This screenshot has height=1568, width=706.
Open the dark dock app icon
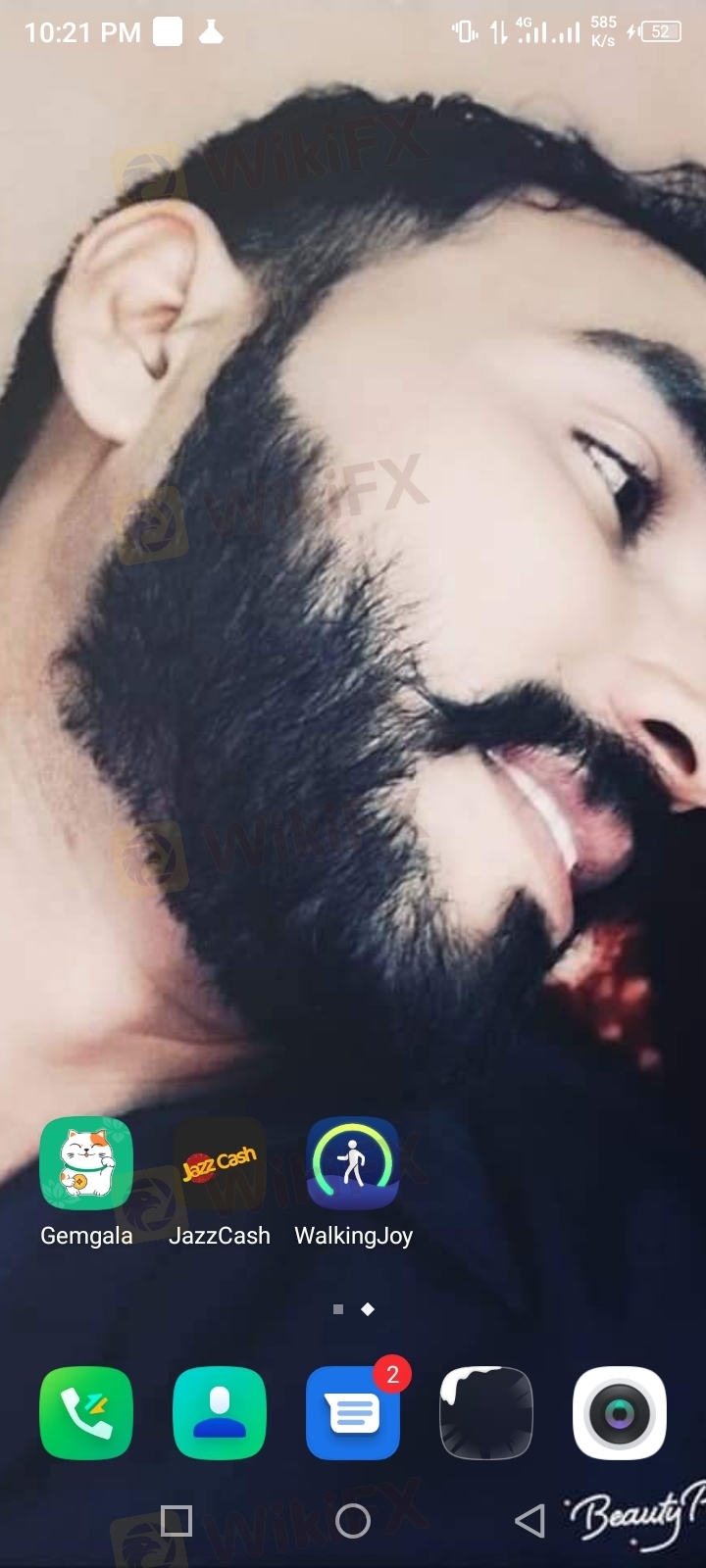point(486,1413)
